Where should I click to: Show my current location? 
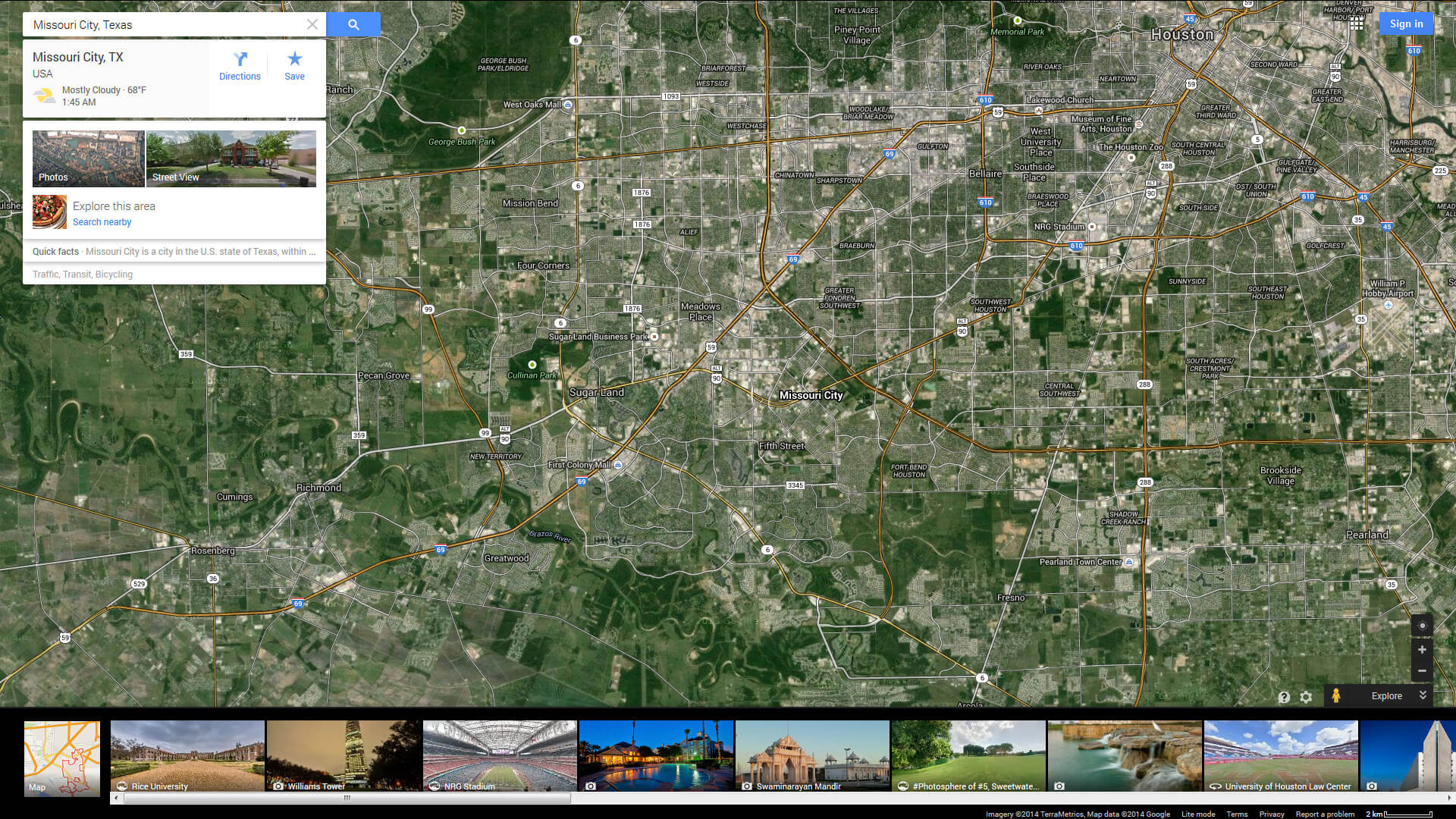tap(1422, 626)
